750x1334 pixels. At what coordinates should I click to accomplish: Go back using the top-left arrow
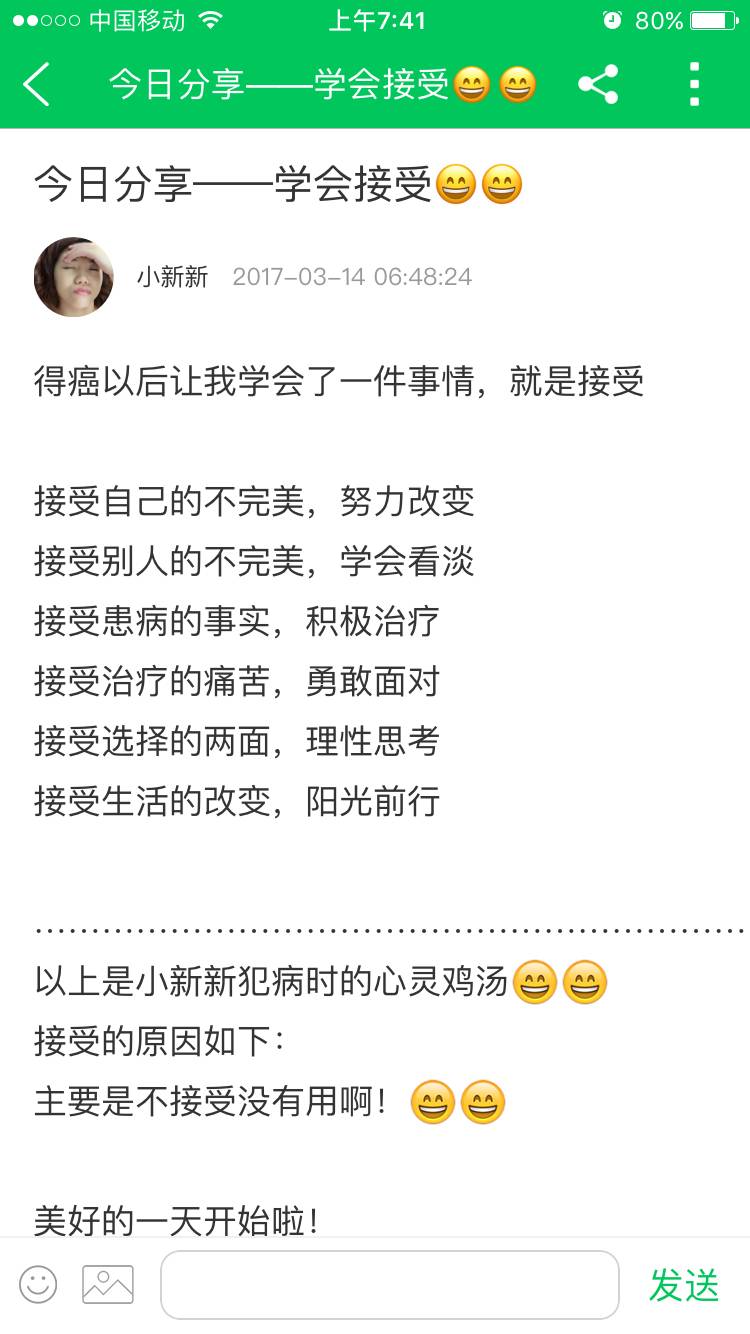tap(37, 85)
